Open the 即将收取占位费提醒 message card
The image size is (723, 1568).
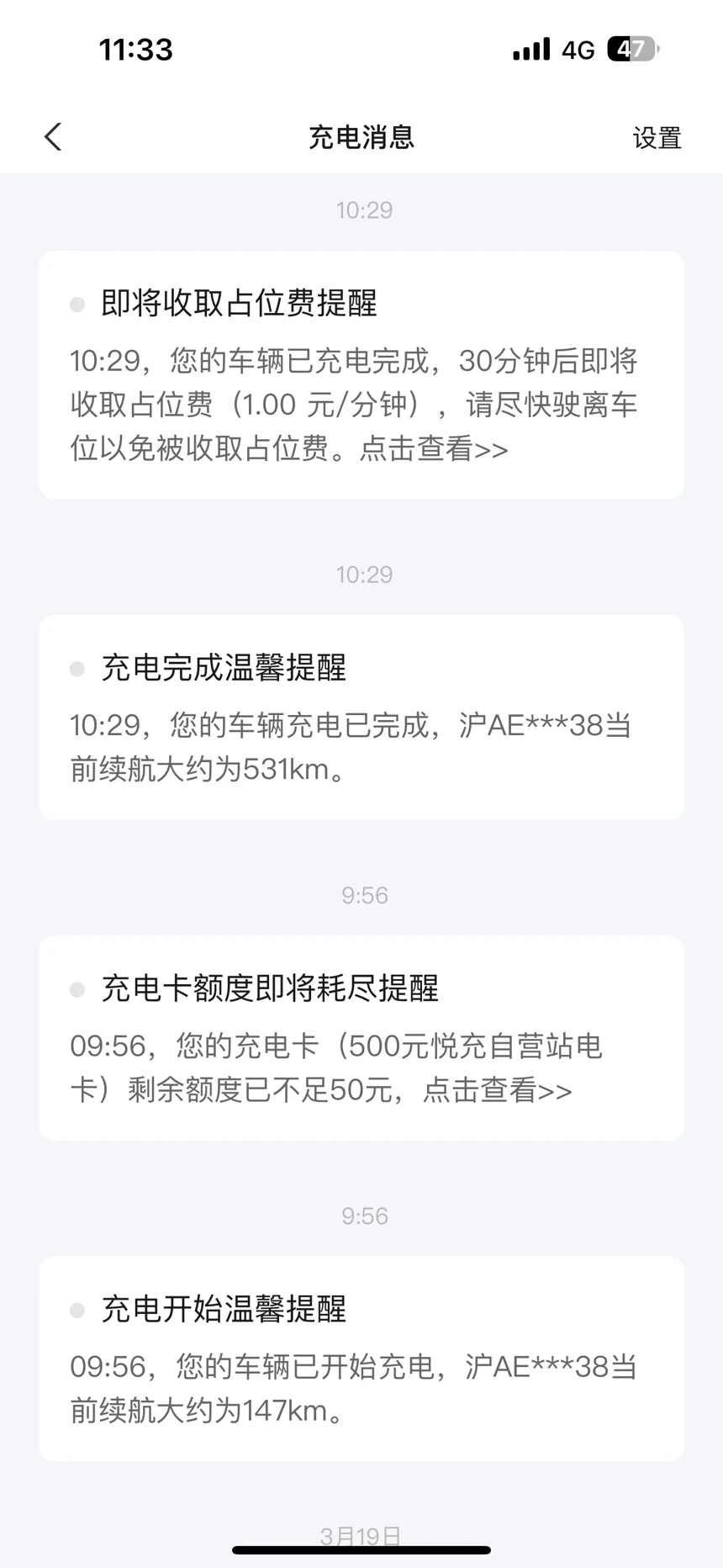coord(361,375)
